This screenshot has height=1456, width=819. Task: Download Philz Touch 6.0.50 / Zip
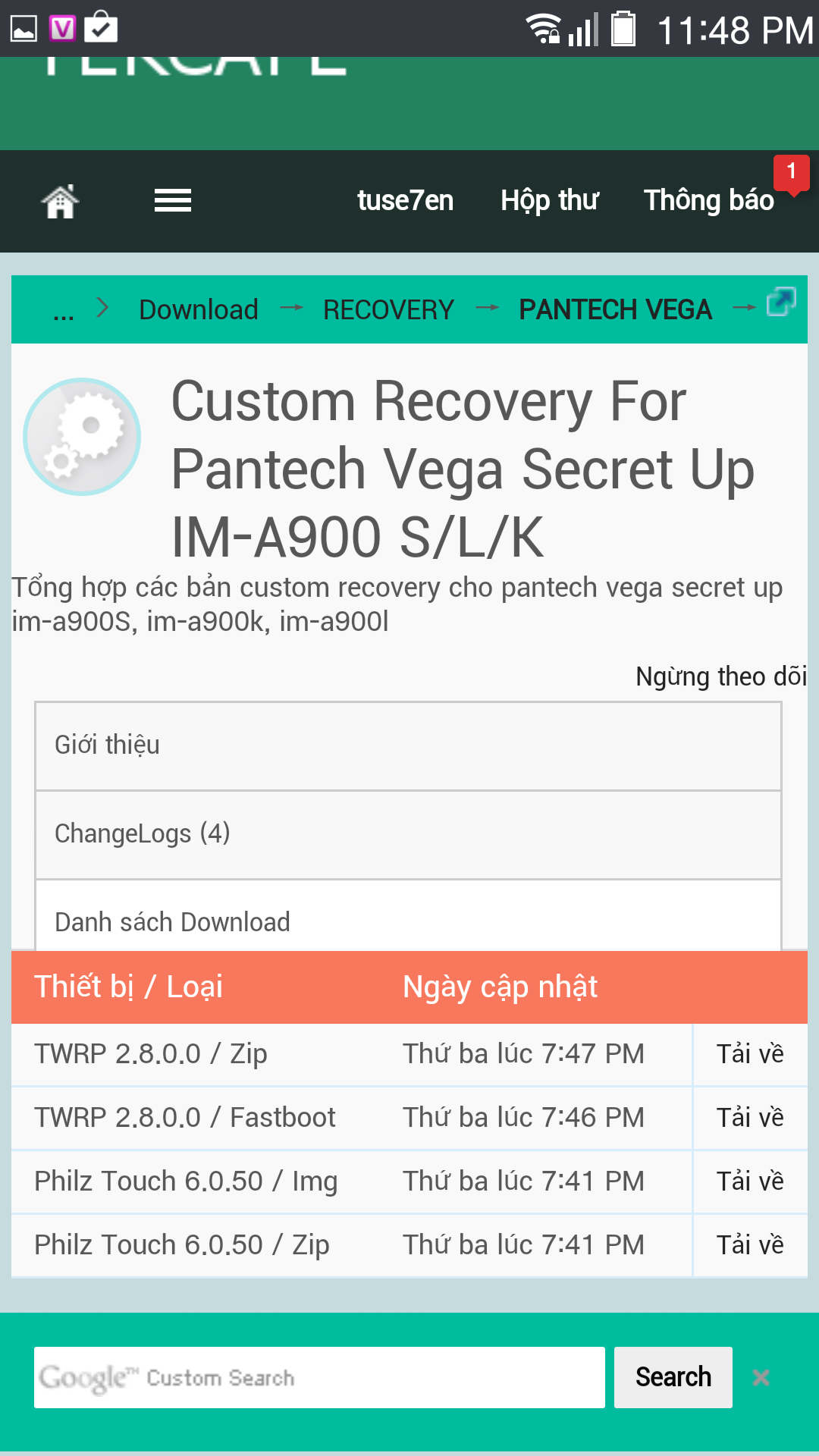coord(749,1245)
